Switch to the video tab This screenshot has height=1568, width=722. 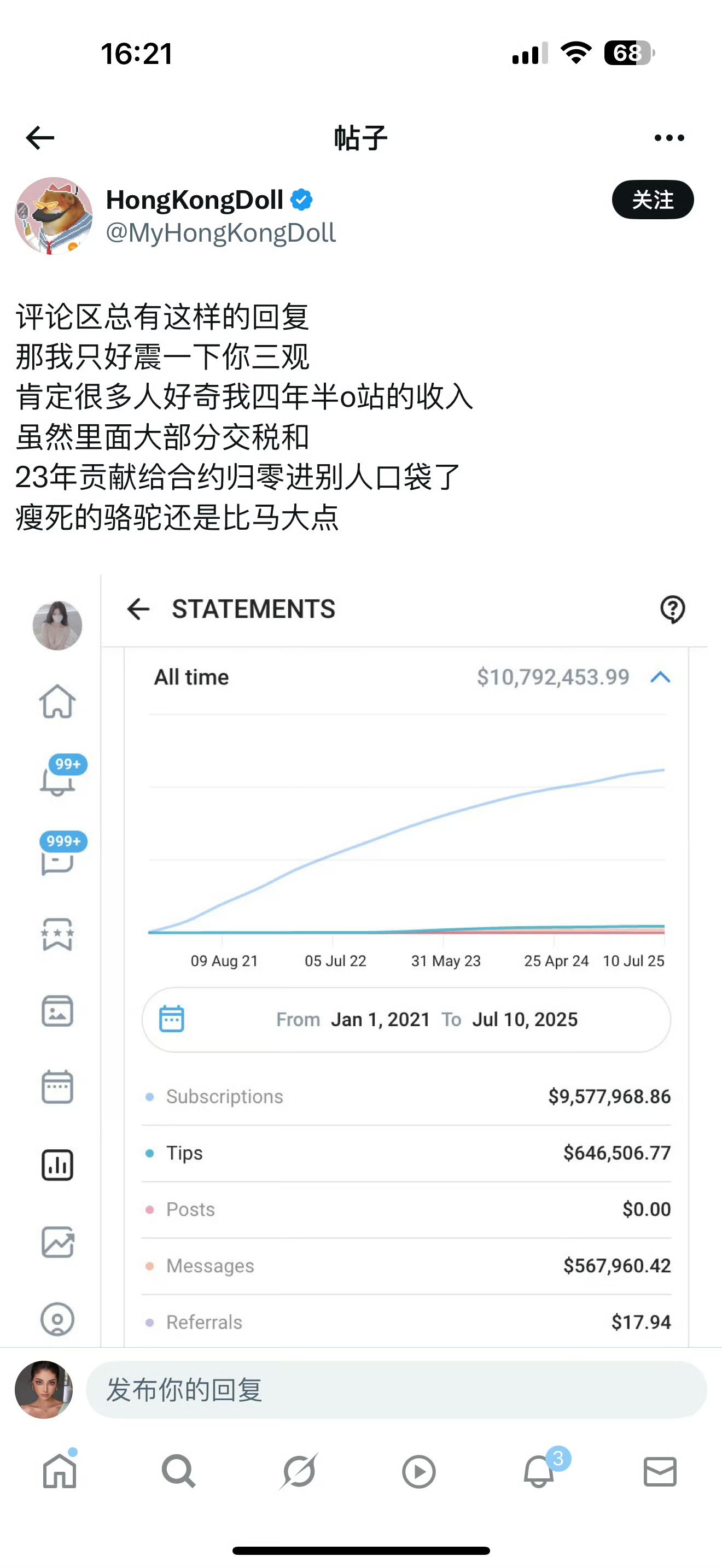point(419,1472)
